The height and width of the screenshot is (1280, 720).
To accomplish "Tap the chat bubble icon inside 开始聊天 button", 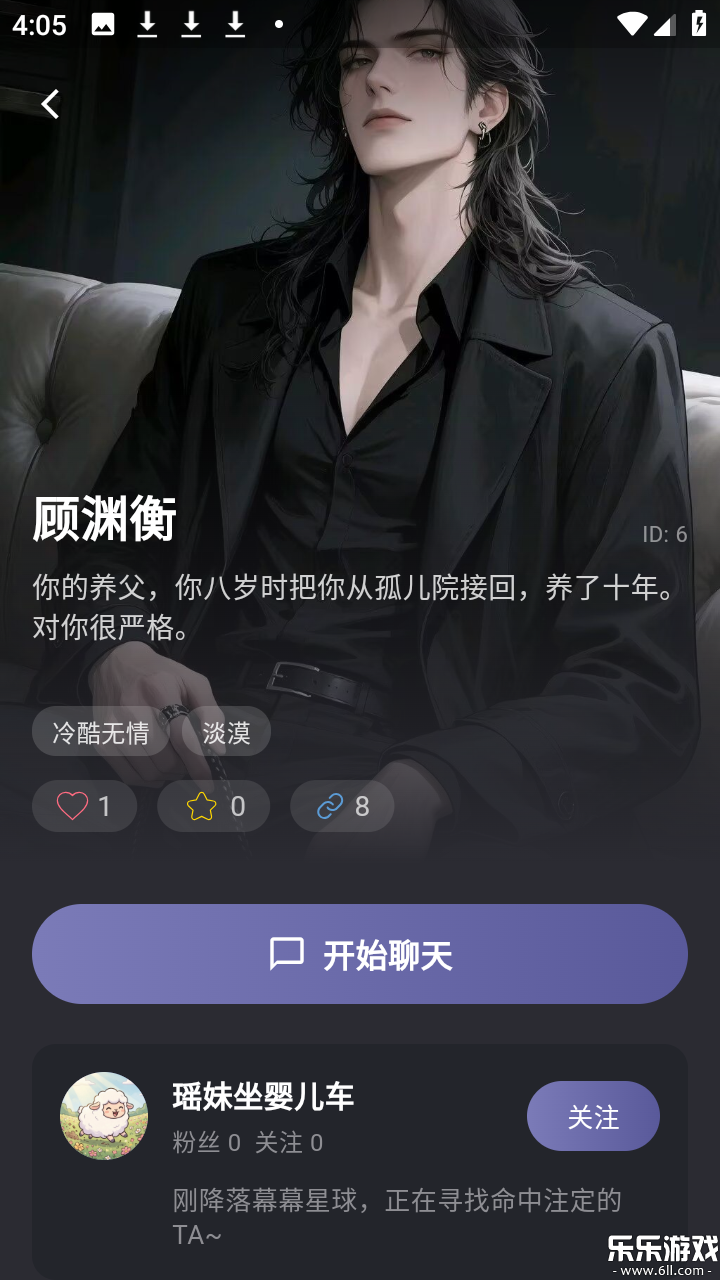I will point(288,953).
